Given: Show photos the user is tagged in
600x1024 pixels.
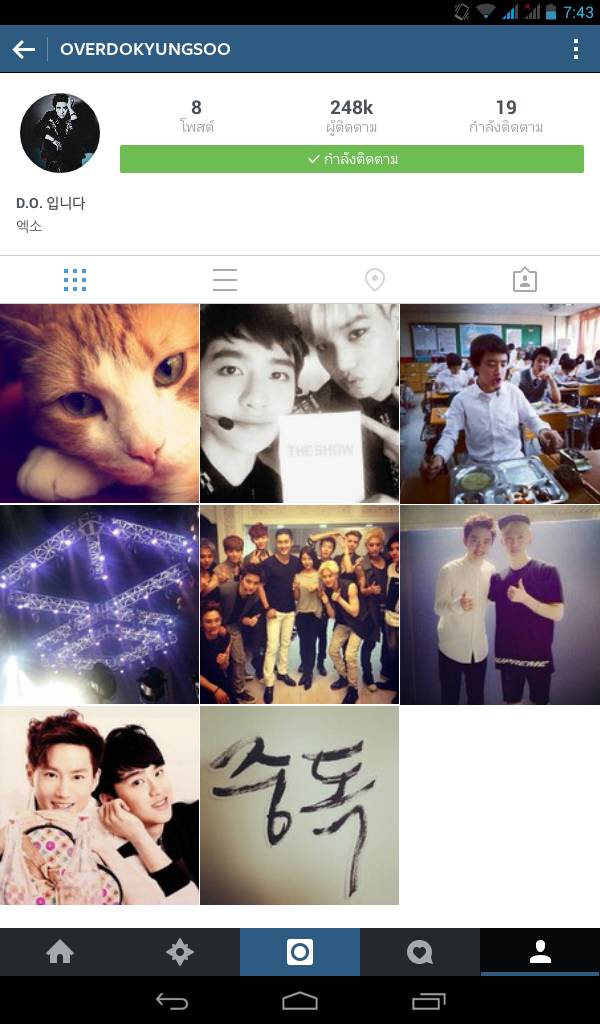Looking at the screenshot, I should coord(524,280).
